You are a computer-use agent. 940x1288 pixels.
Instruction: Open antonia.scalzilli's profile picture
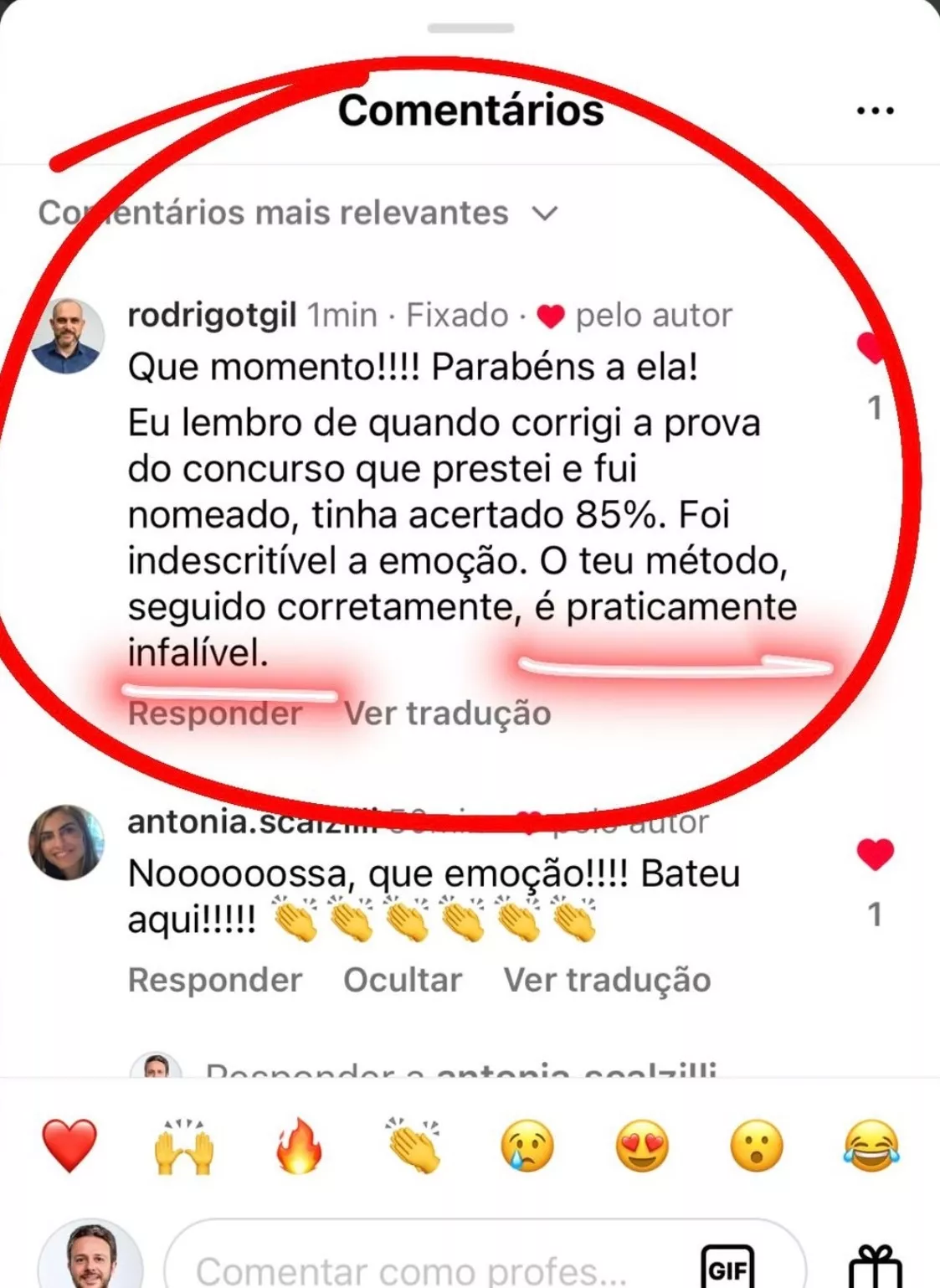click(x=67, y=842)
